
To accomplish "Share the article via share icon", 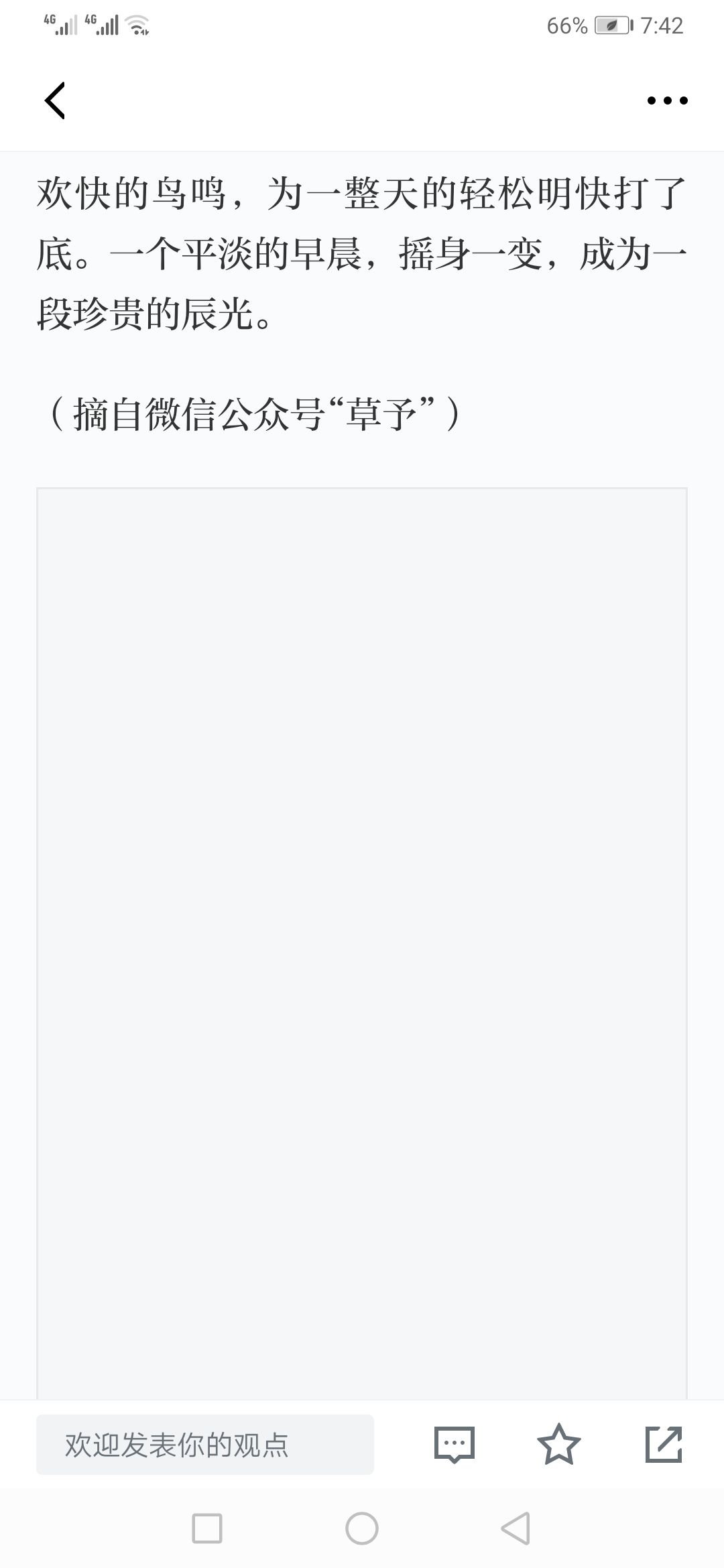I will point(664,1444).
